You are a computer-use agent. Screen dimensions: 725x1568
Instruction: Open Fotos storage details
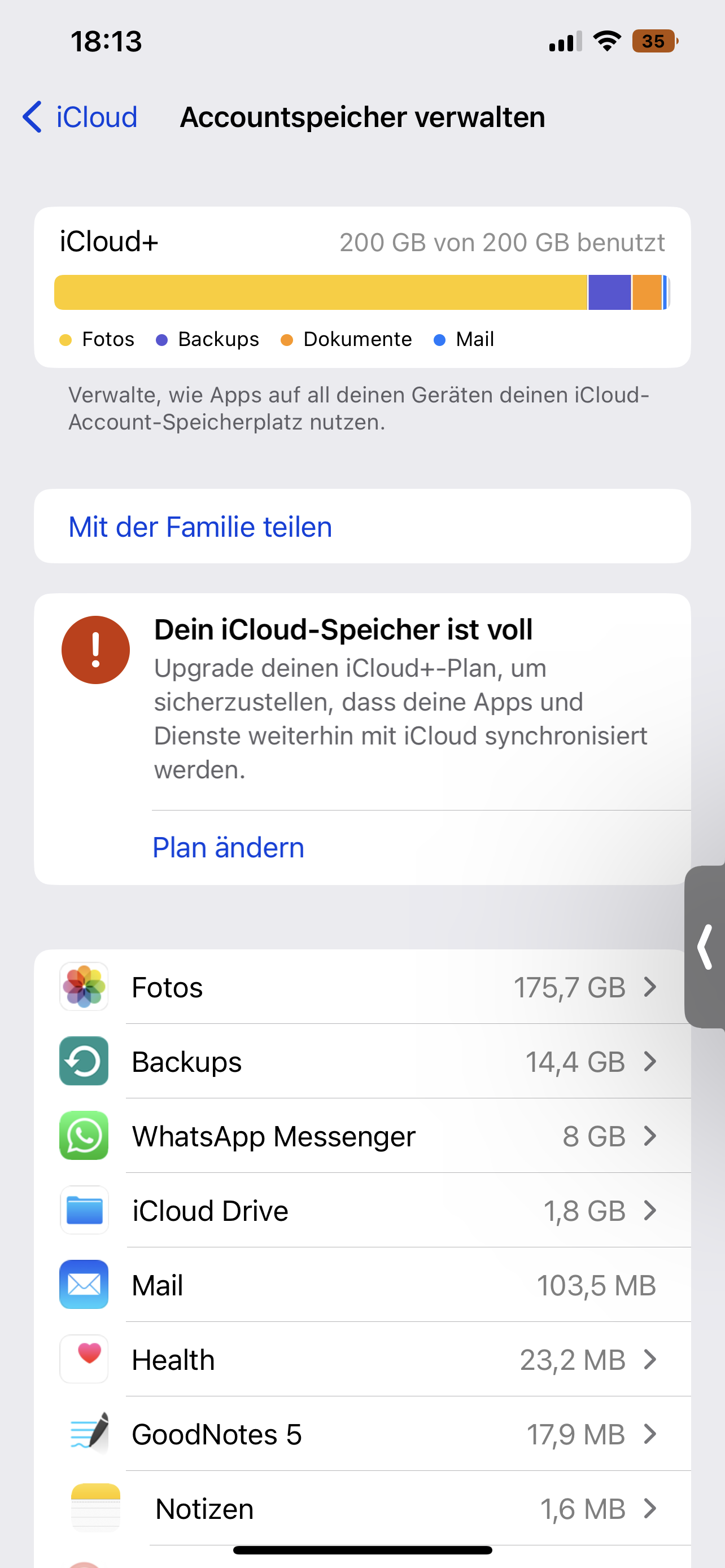pos(362,987)
